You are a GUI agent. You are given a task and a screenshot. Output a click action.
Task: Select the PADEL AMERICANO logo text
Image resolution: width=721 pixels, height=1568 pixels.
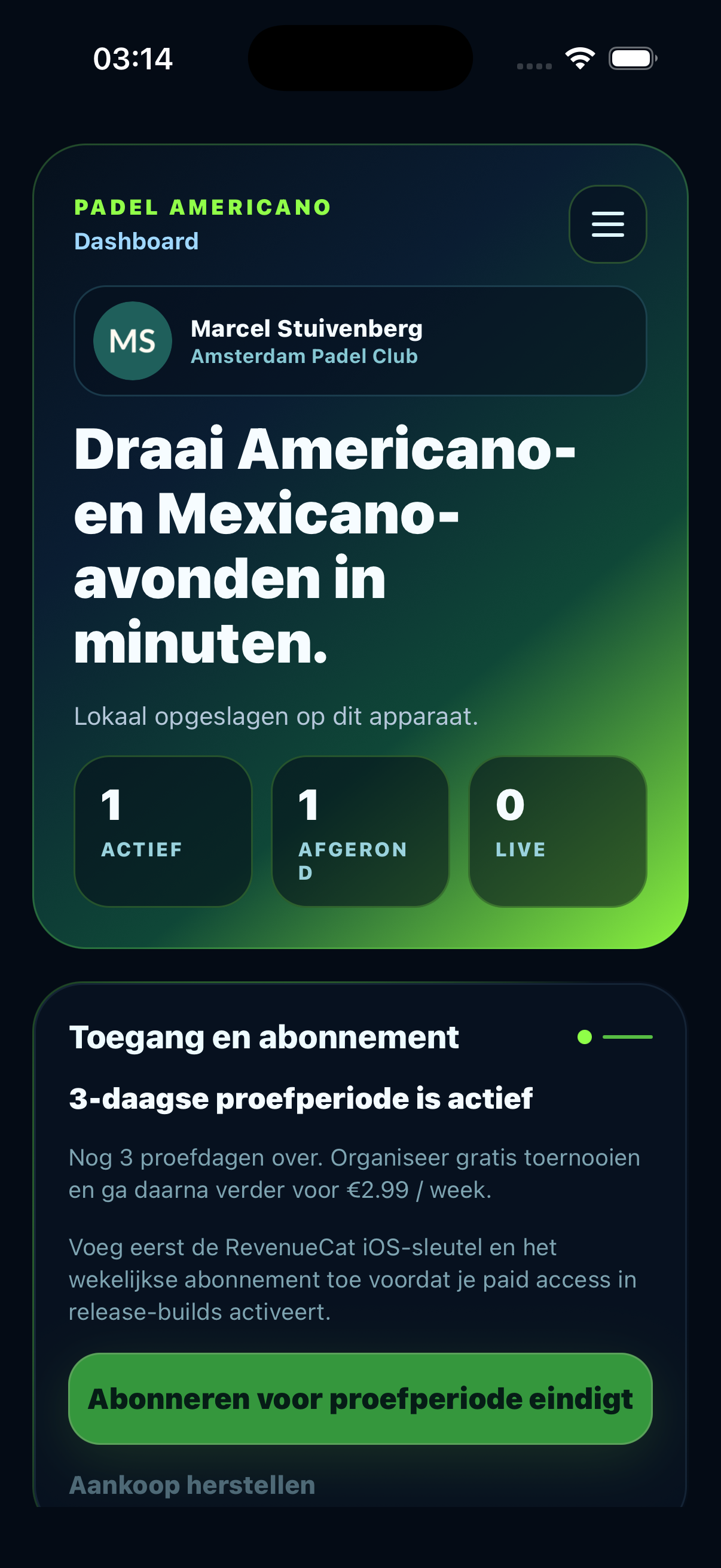coord(201,208)
